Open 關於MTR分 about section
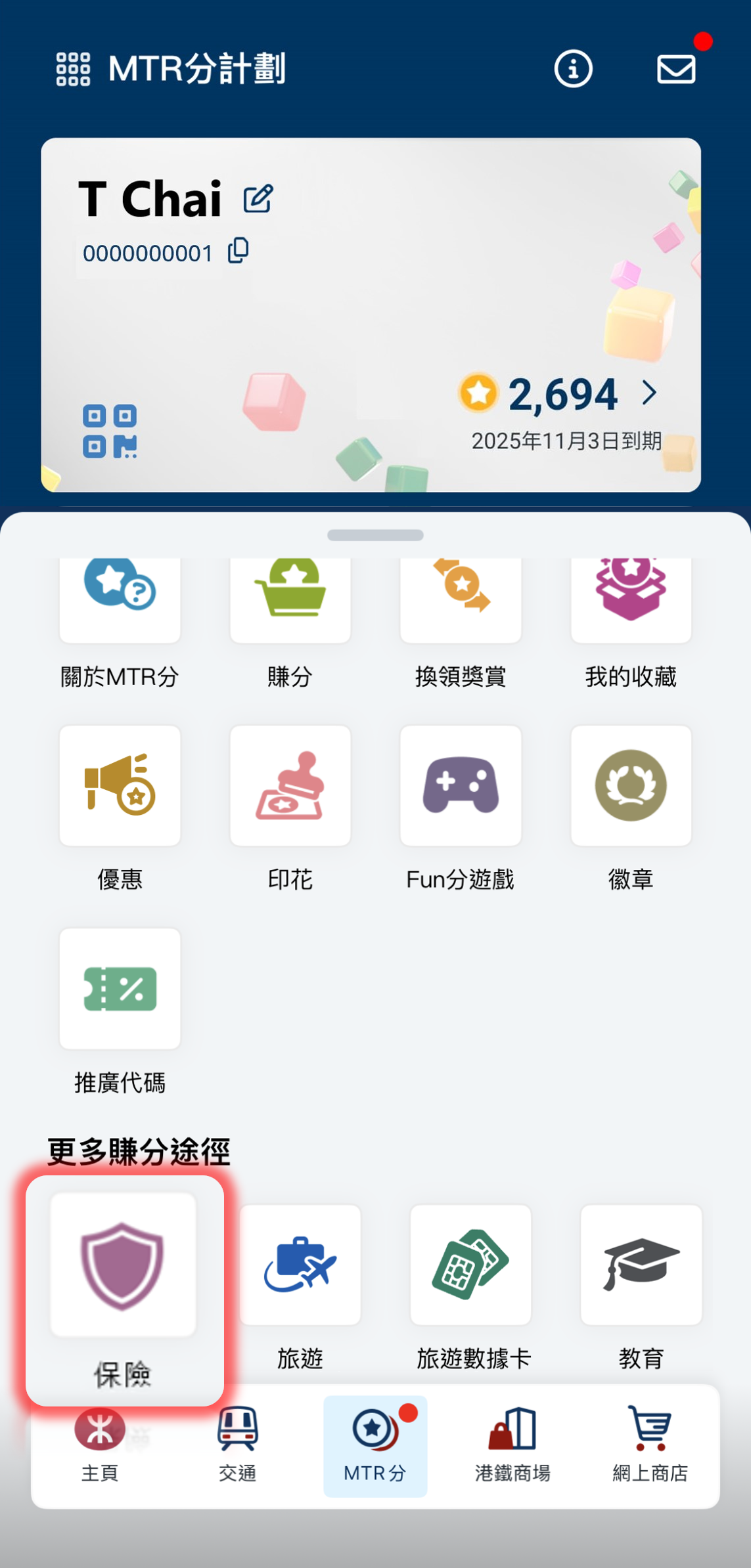This screenshot has width=751, height=1568. (120, 599)
